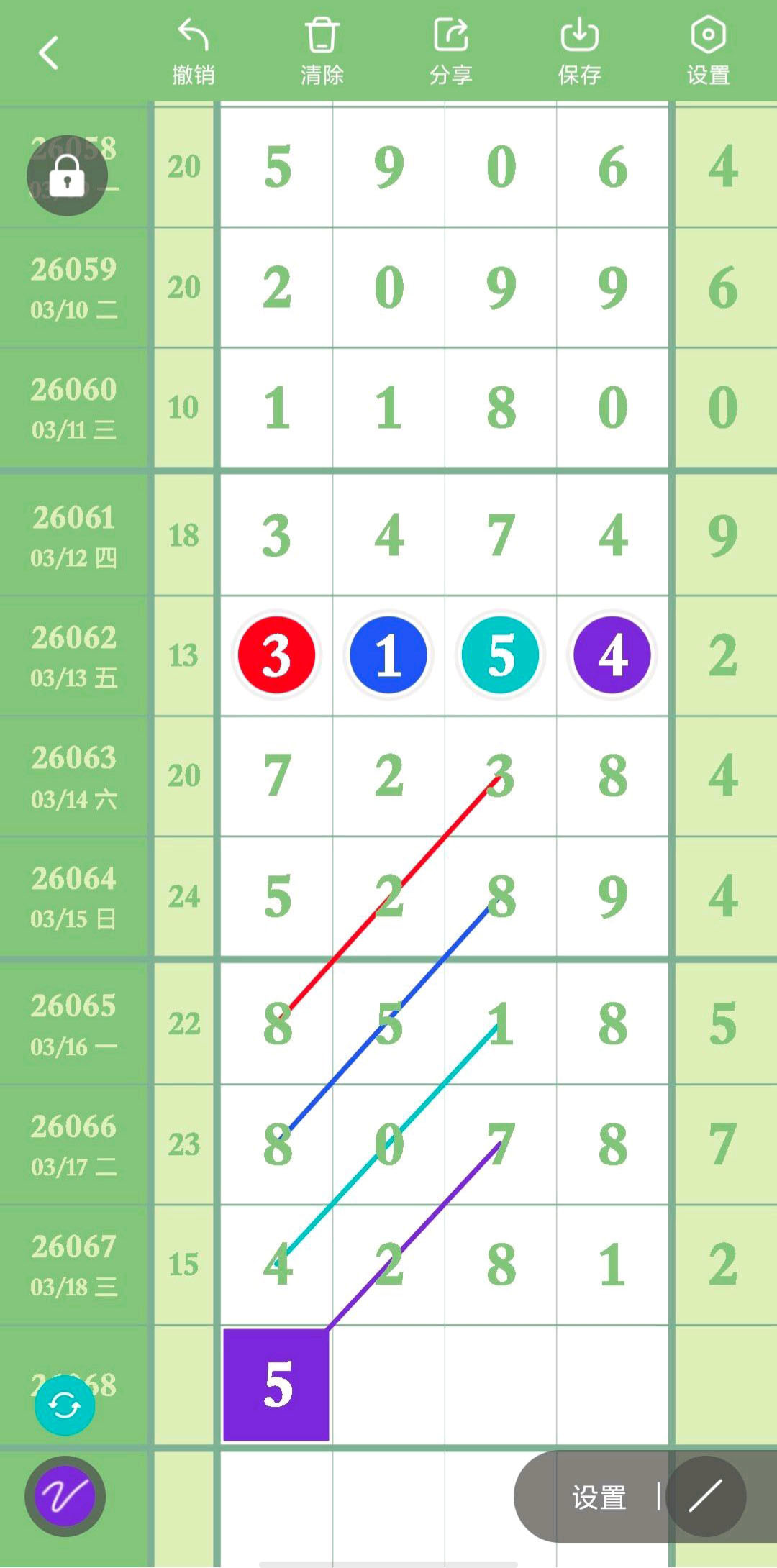Undo the last action with 撤销
This screenshot has height=1568, width=777.
click(193, 52)
